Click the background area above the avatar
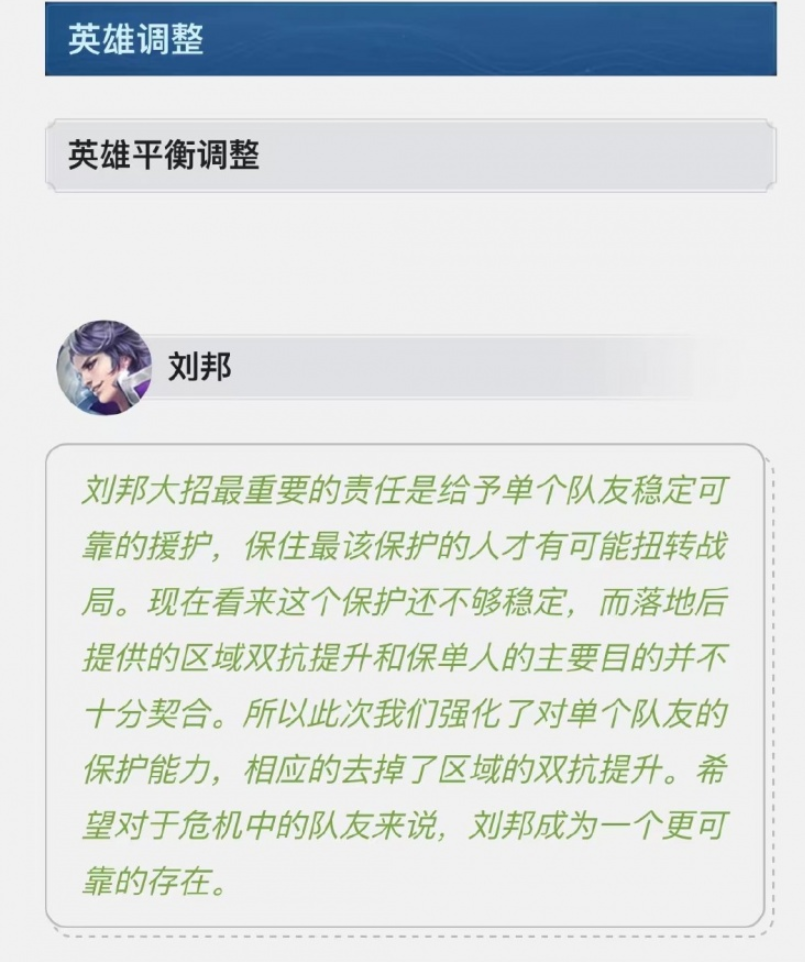The width and height of the screenshot is (805, 962). click(x=400, y=250)
